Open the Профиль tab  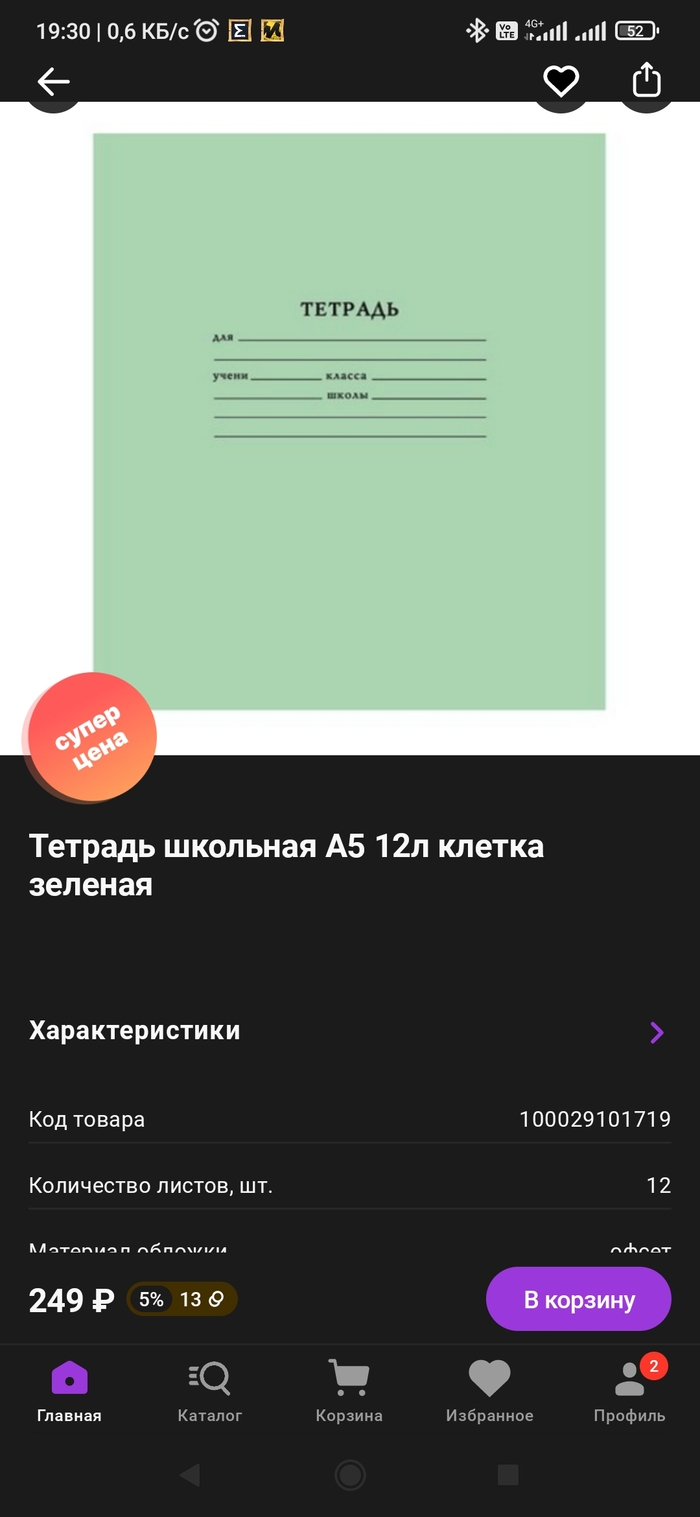[x=629, y=1391]
